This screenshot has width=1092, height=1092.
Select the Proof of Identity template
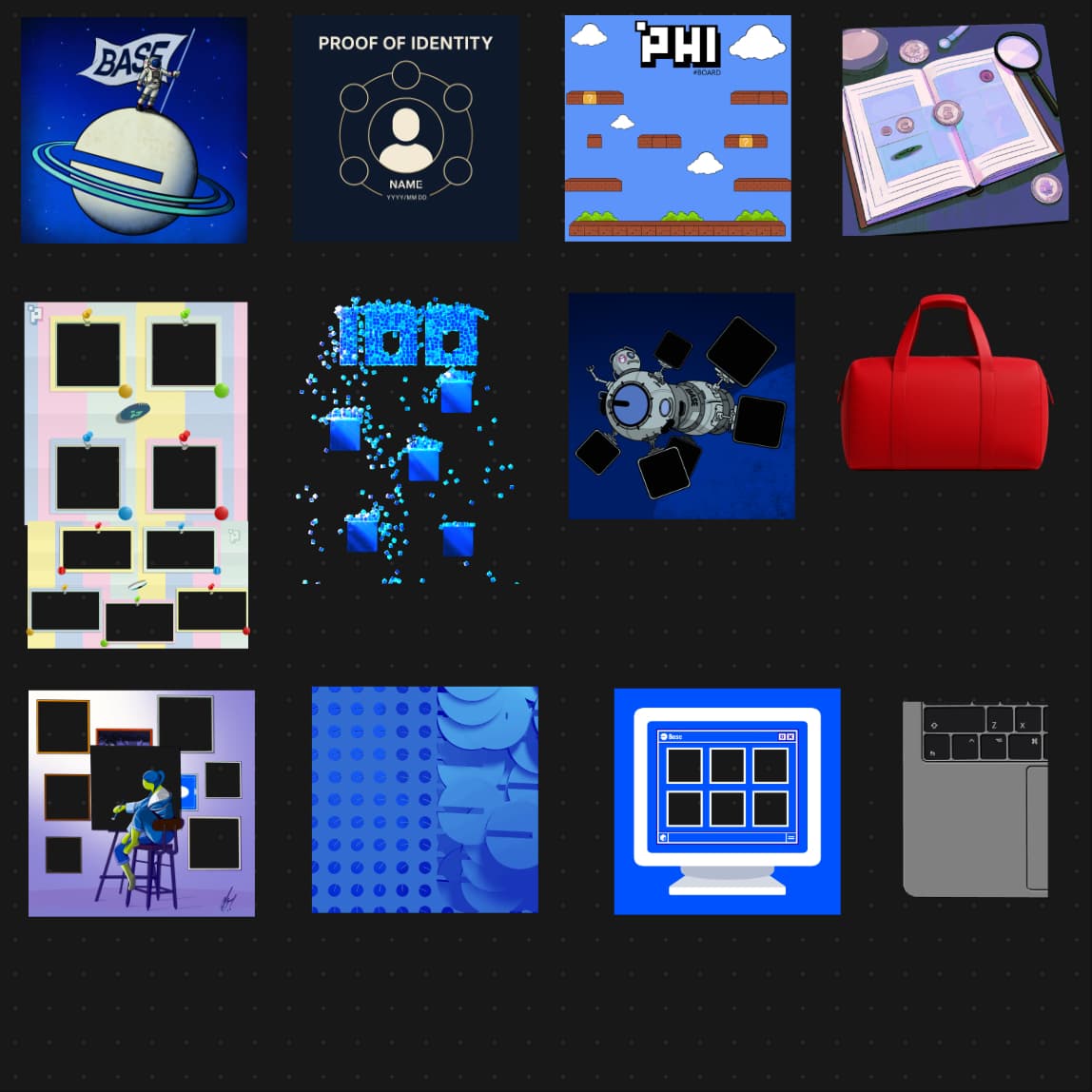[x=406, y=128]
